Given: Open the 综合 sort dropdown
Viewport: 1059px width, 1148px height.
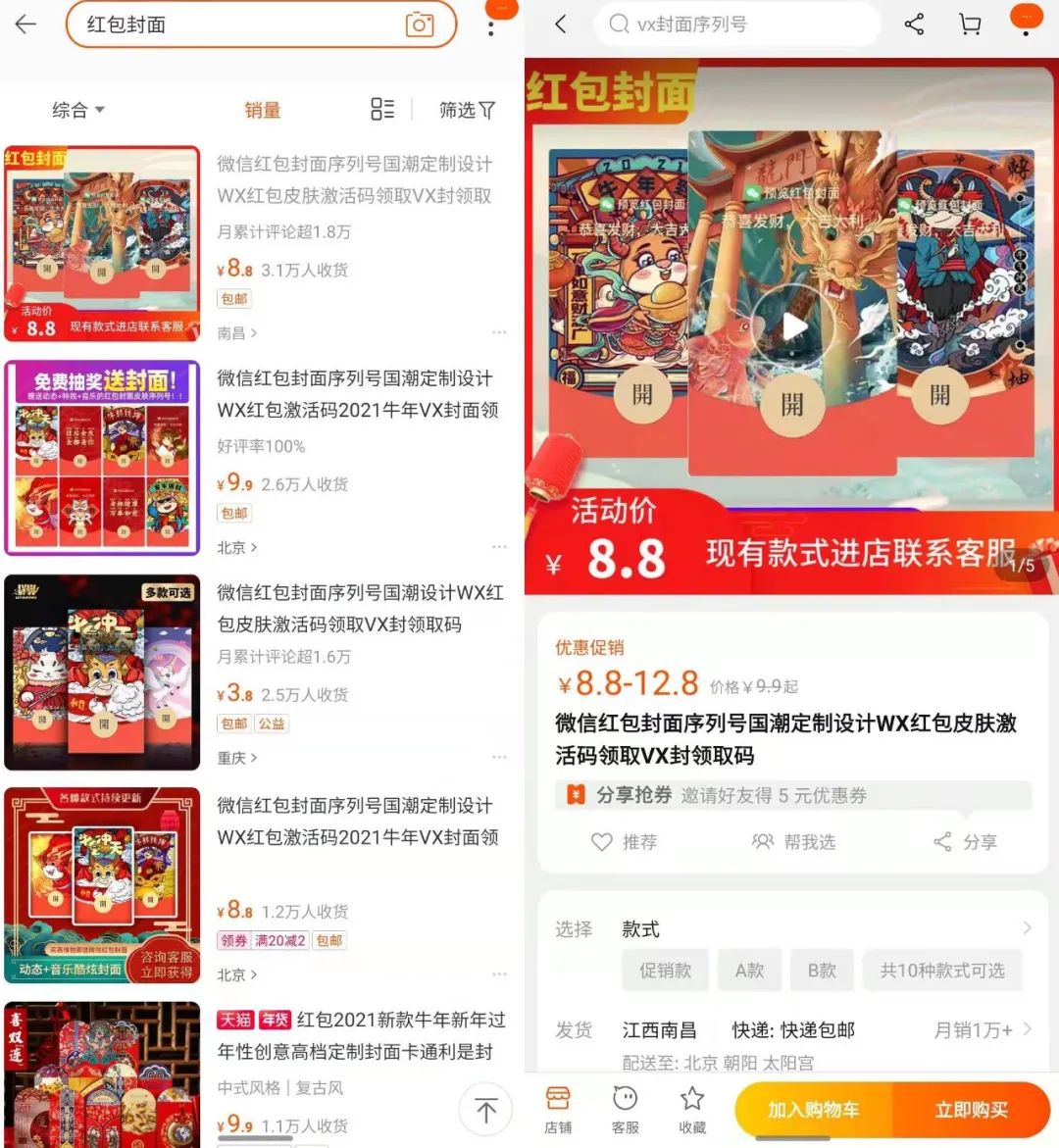Looking at the screenshot, I should [x=78, y=110].
